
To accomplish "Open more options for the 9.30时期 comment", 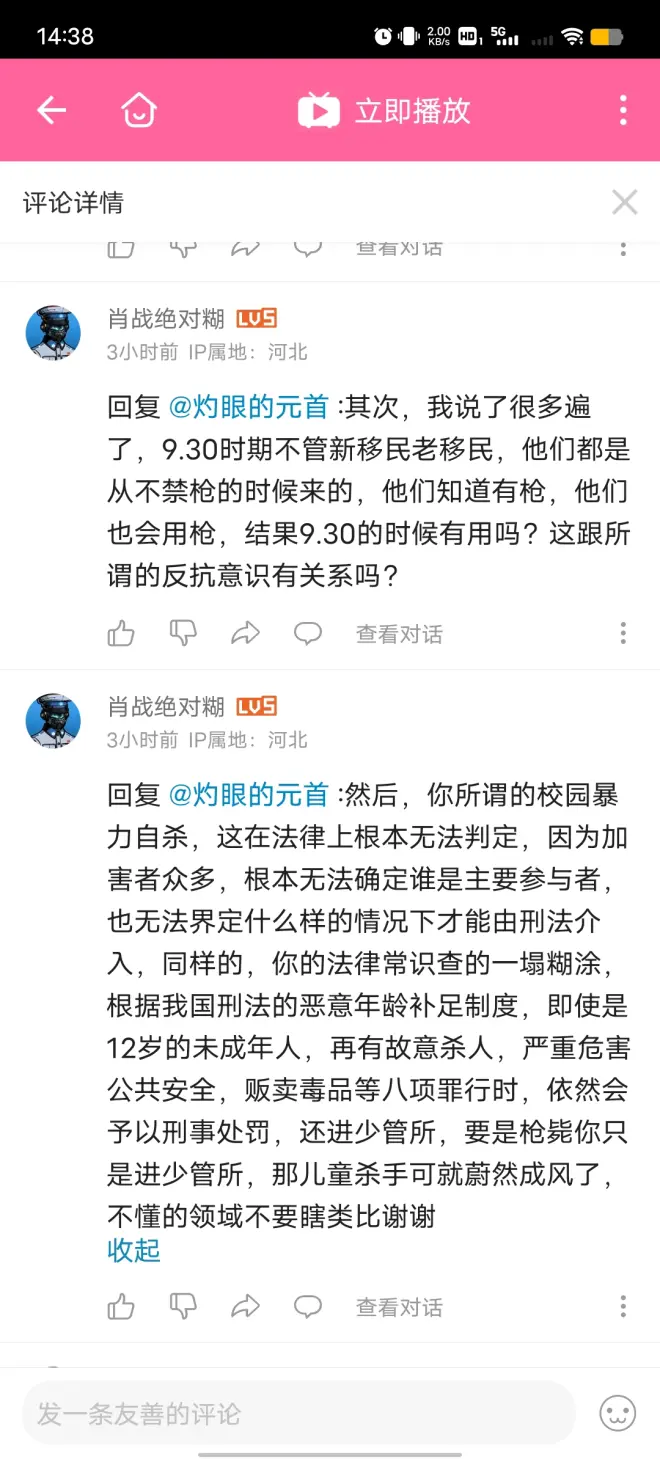I will 623,633.
